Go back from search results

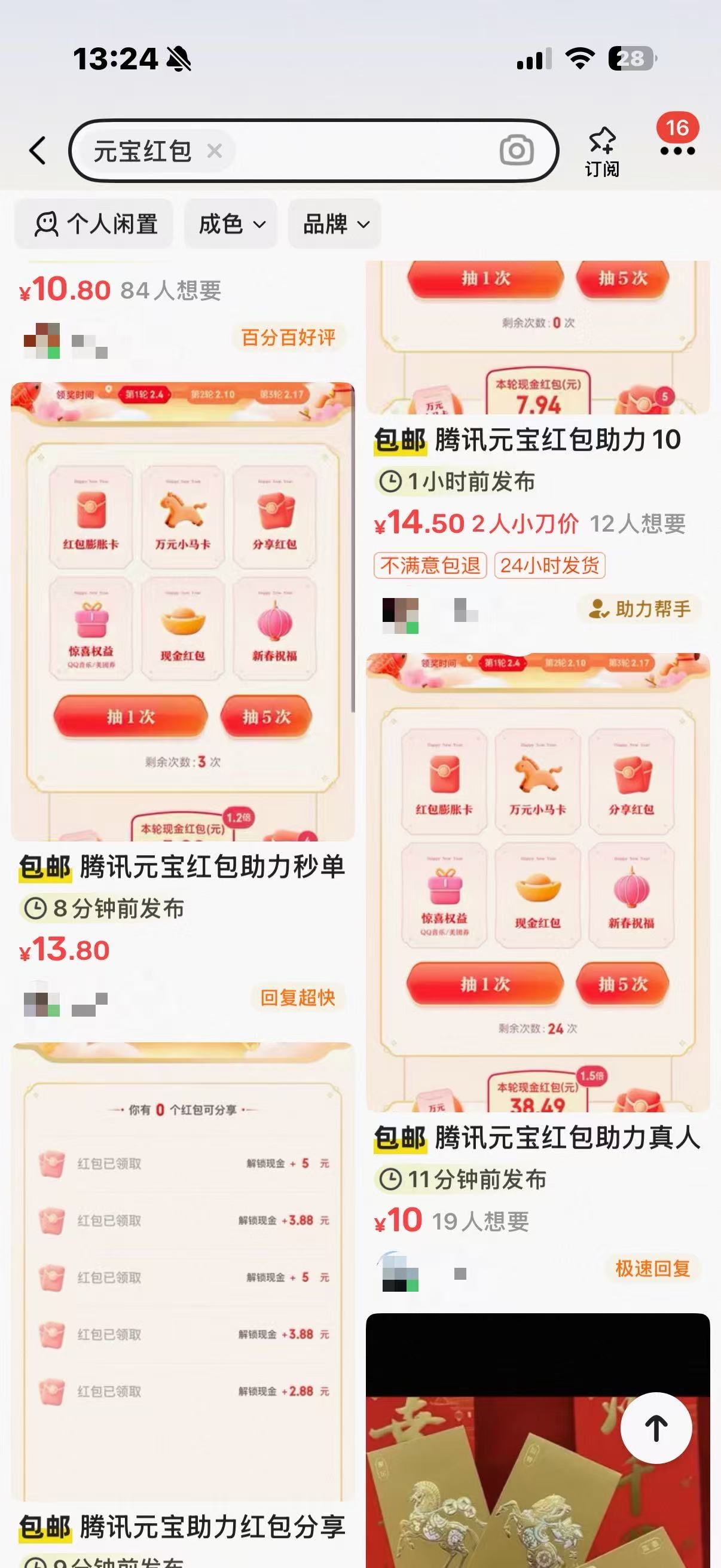pyautogui.click(x=38, y=150)
